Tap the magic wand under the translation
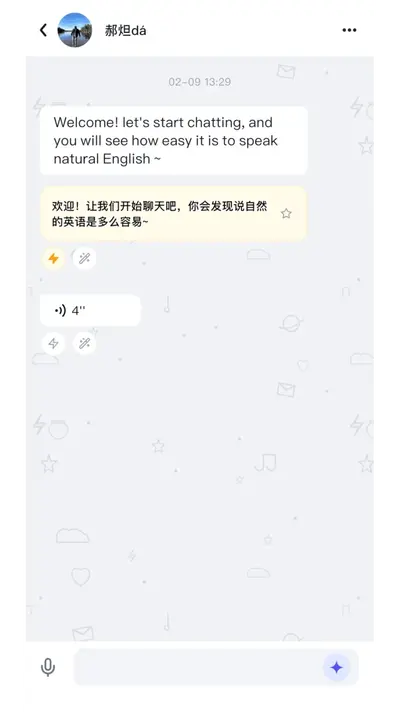400x712 pixels. [84, 259]
